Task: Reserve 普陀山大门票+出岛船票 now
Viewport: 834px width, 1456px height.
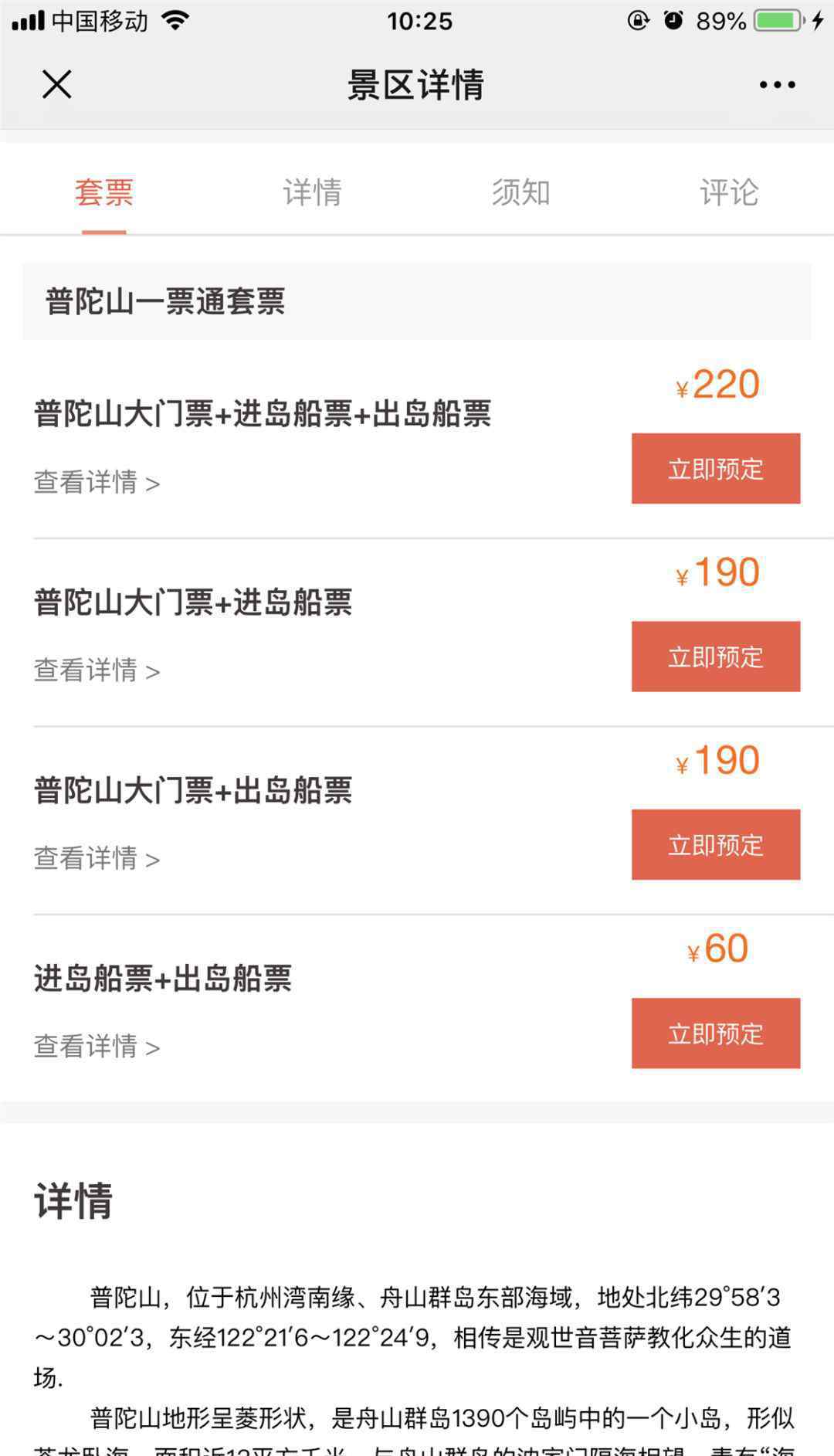Action: (716, 844)
